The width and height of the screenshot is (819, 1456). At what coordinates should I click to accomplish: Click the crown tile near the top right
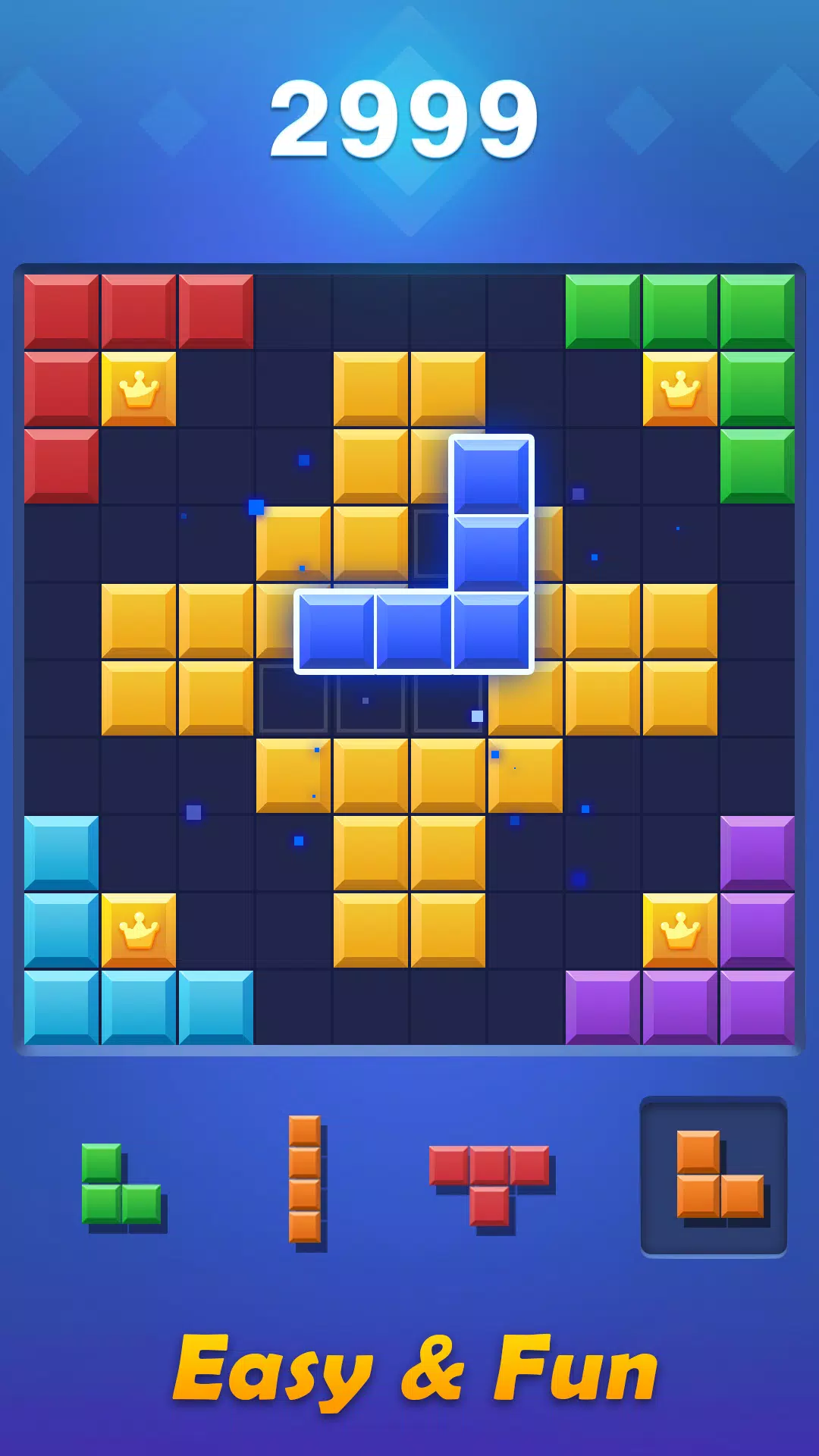coord(680,389)
